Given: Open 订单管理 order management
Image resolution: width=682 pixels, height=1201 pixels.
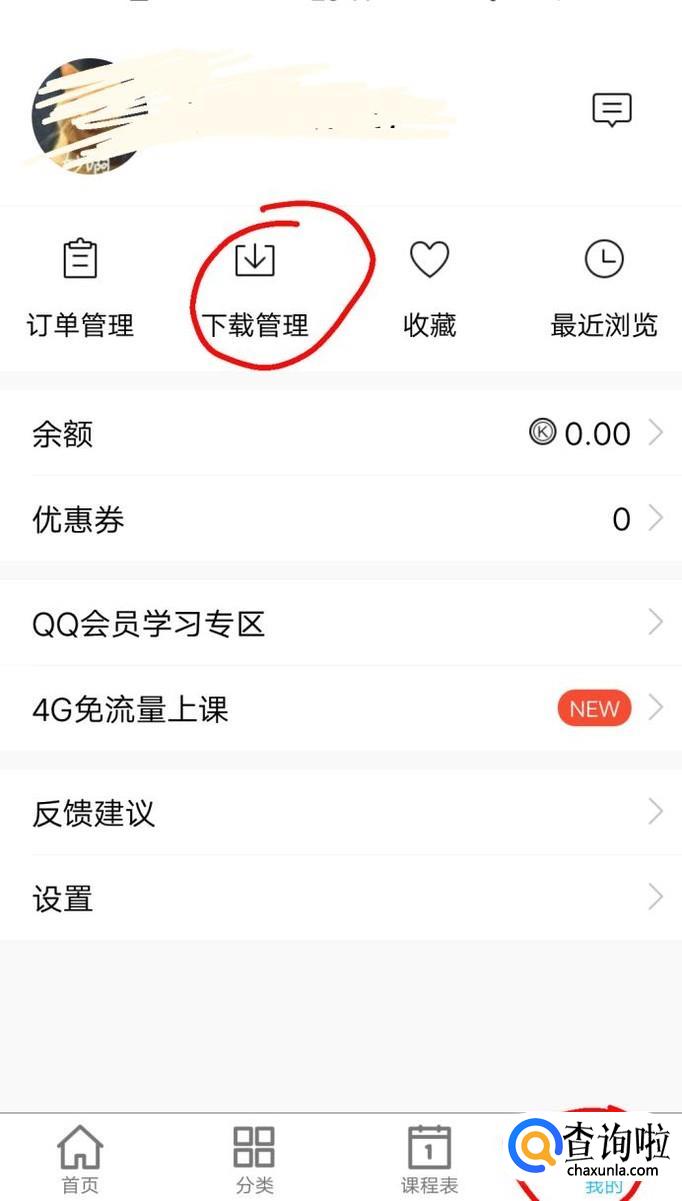Looking at the screenshot, I should (x=80, y=288).
